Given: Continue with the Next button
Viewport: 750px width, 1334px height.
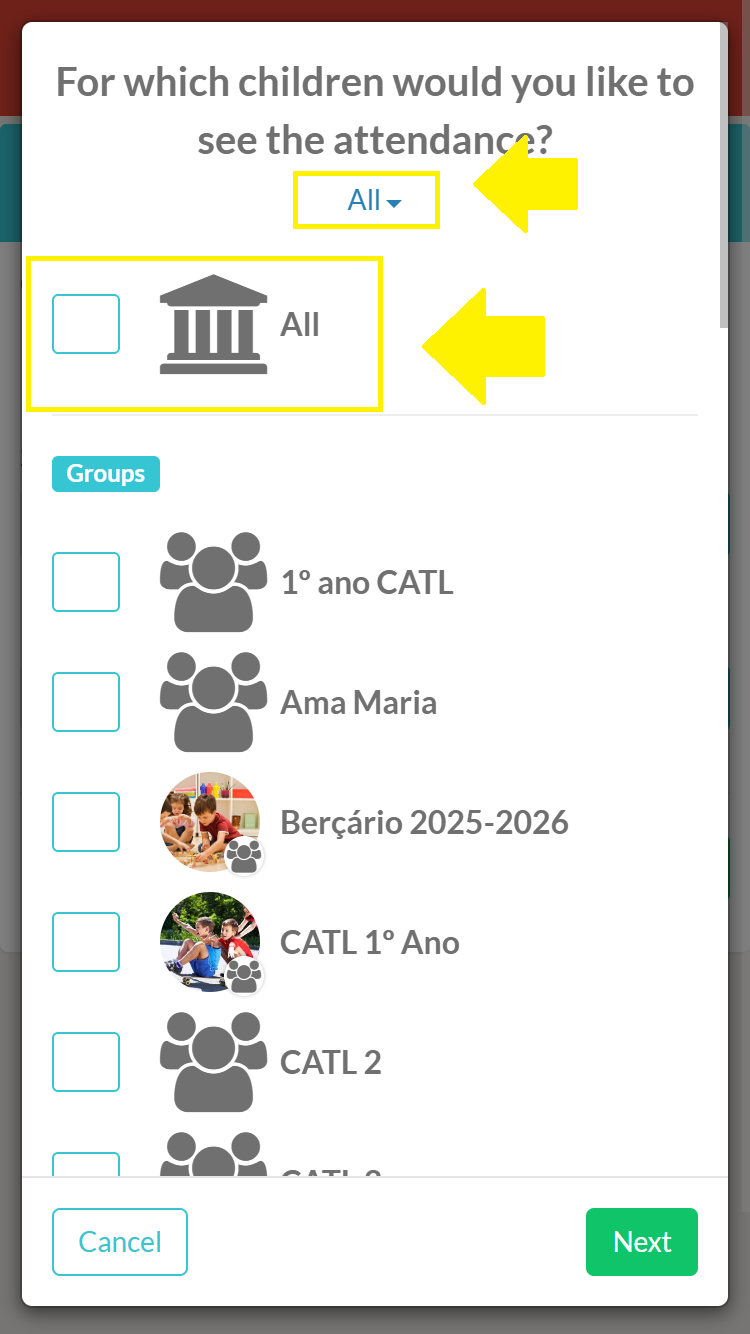Looking at the screenshot, I should 641,1242.
